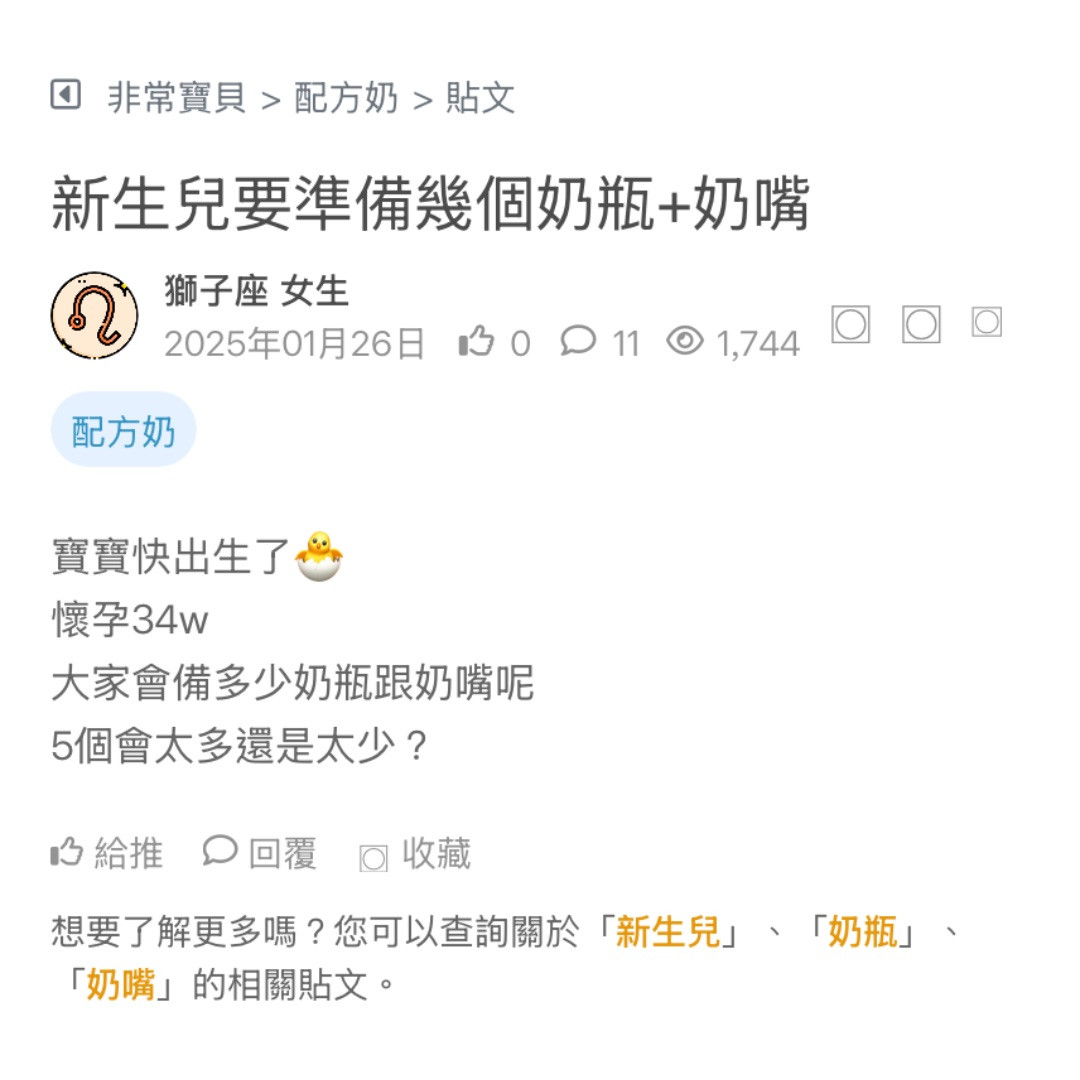
Task: Tap 回覆 to reply to the post
Action: click(260, 854)
